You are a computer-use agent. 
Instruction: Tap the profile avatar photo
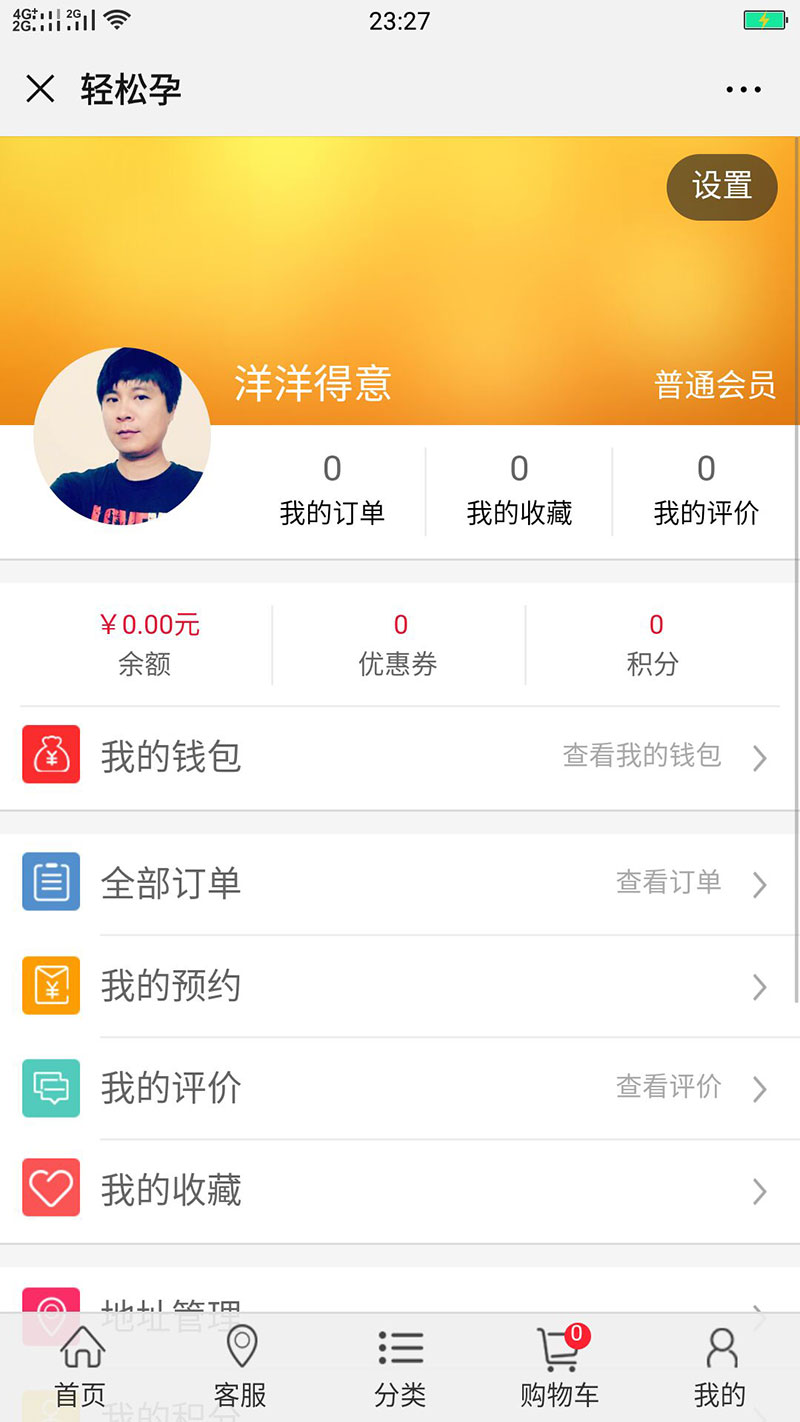[122, 436]
